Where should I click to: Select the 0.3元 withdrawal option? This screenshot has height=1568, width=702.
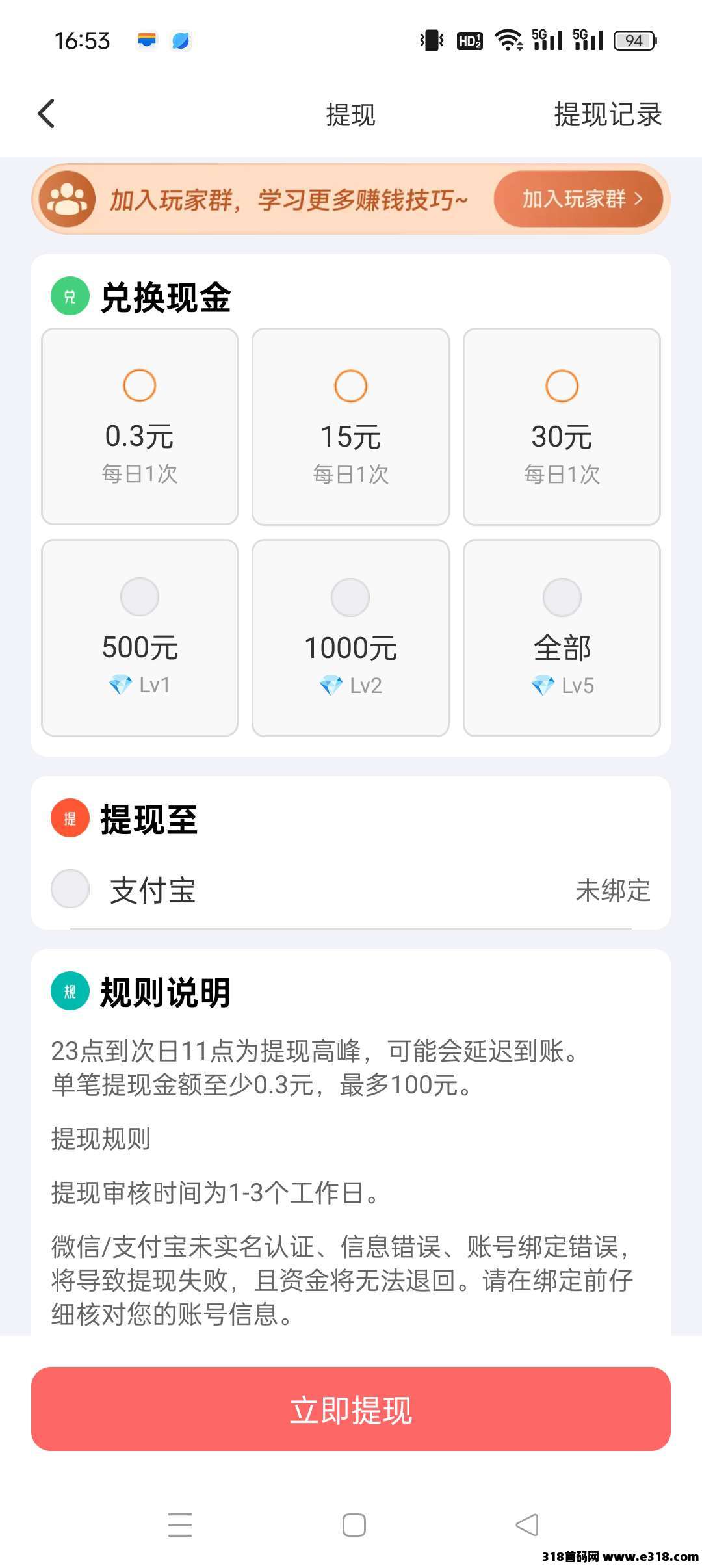point(140,426)
